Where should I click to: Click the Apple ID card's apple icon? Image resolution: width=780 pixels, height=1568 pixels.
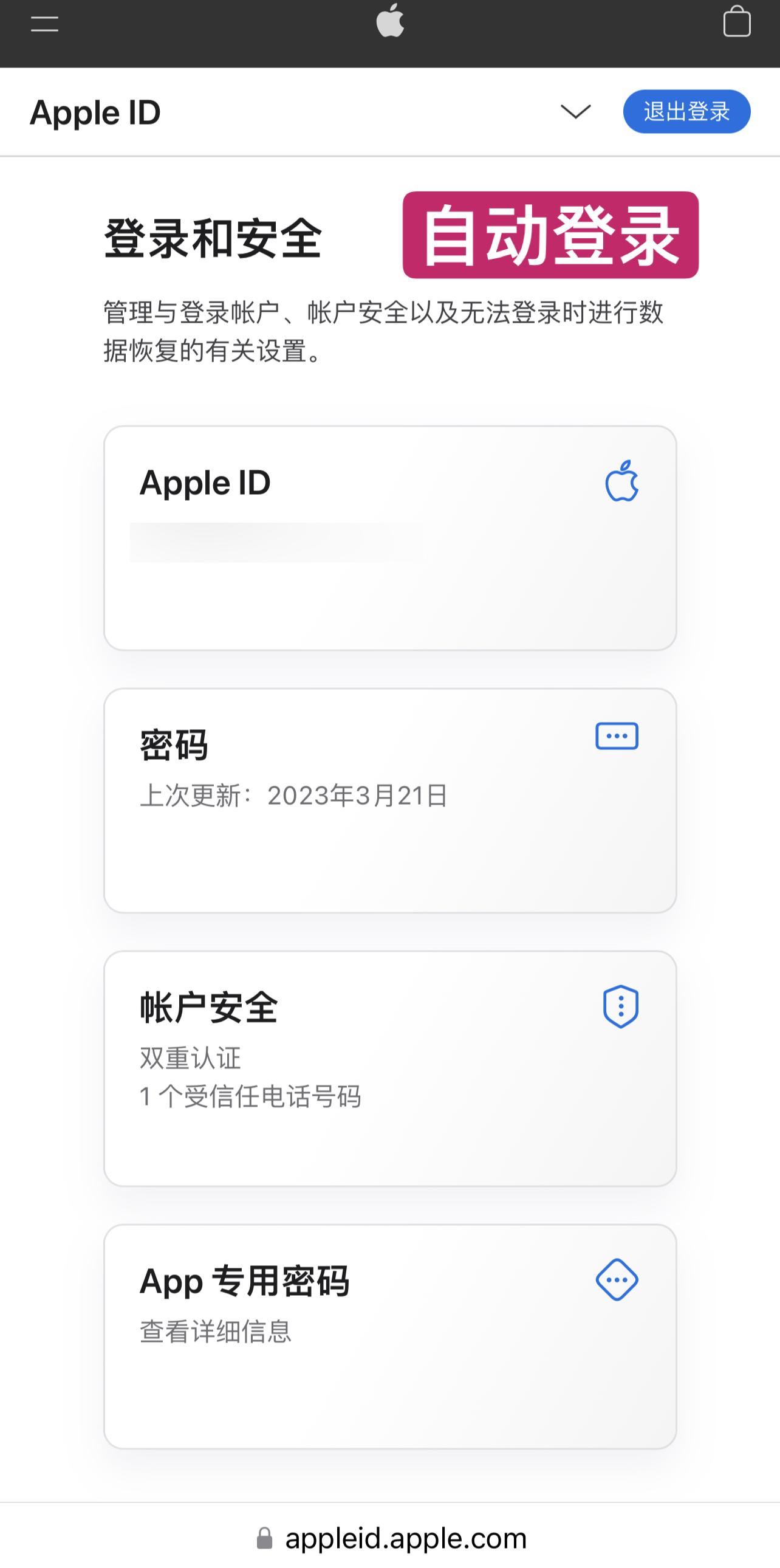tap(622, 483)
